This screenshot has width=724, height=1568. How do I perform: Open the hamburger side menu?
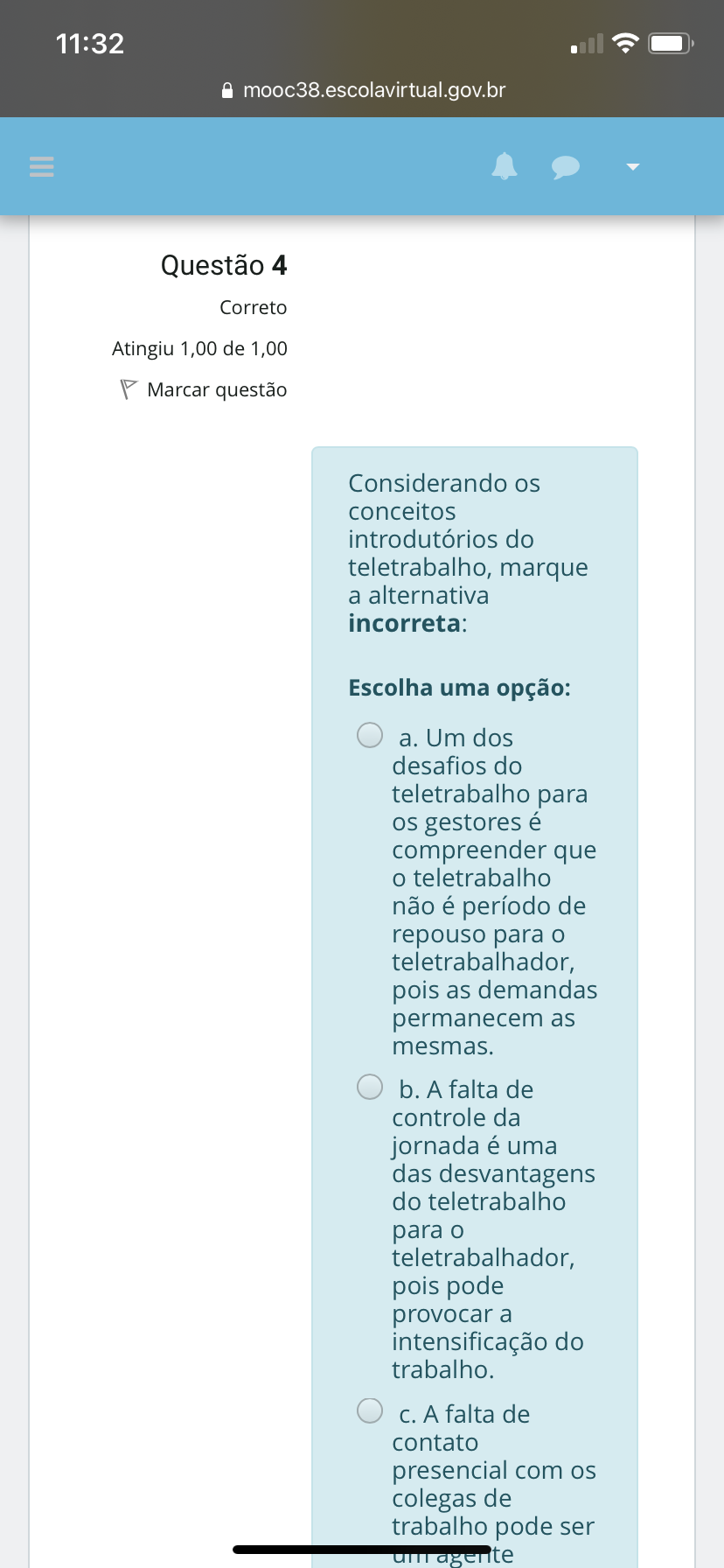pyautogui.click(x=42, y=166)
